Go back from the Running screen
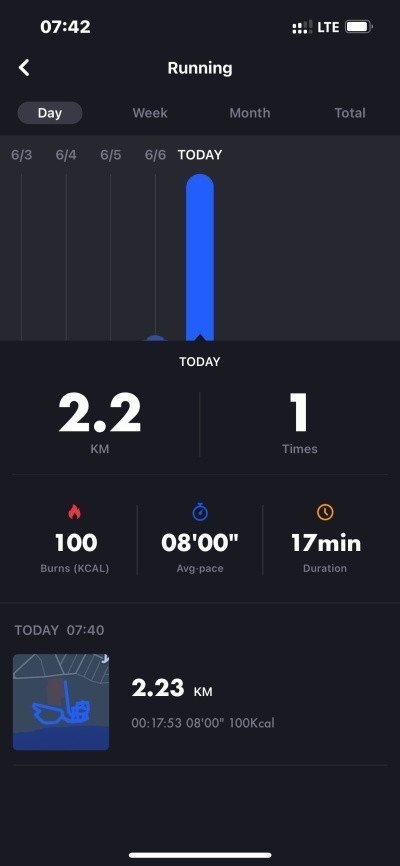 point(24,68)
